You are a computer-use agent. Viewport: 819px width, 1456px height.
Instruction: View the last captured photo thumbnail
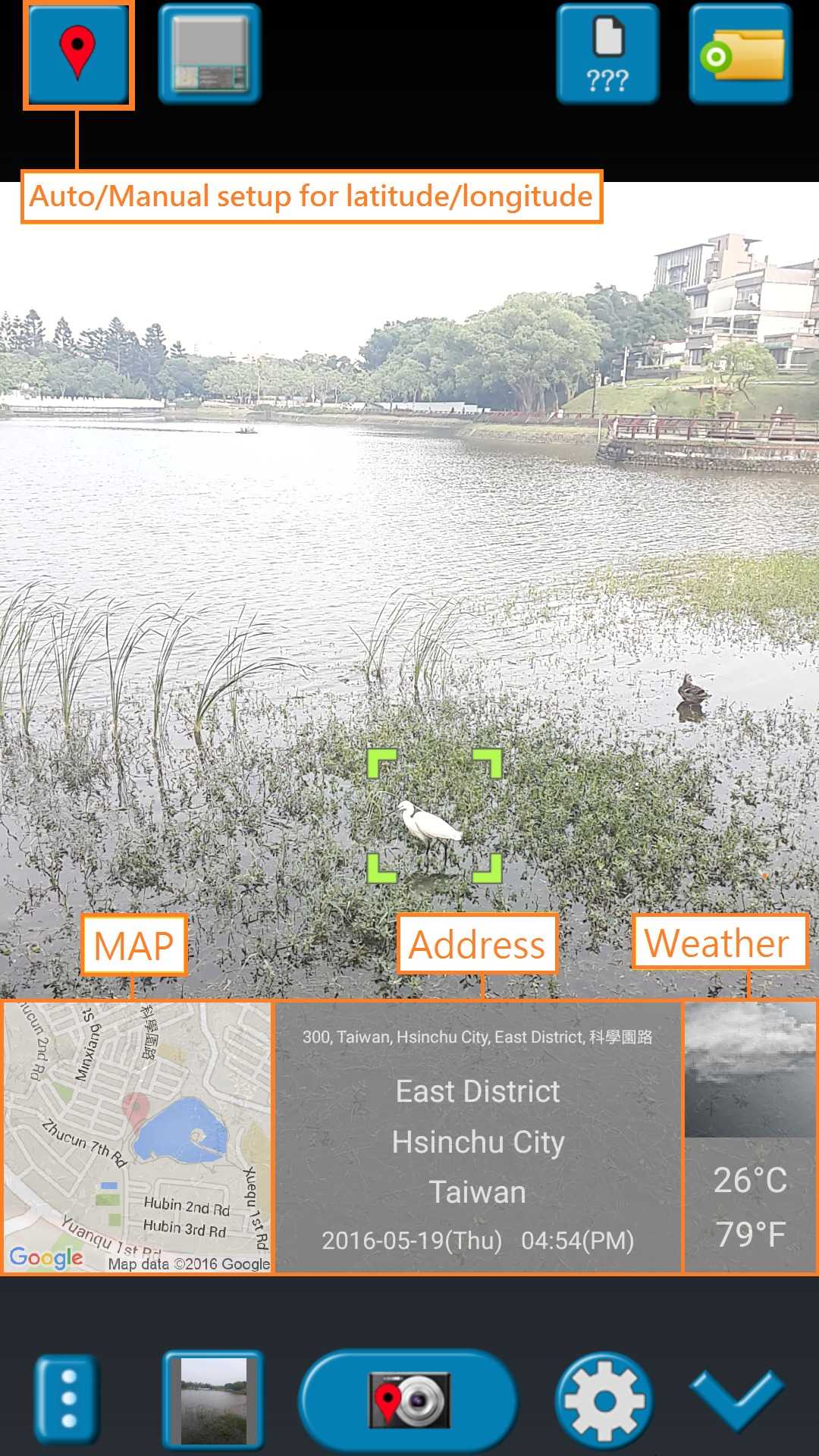click(x=213, y=1399)
